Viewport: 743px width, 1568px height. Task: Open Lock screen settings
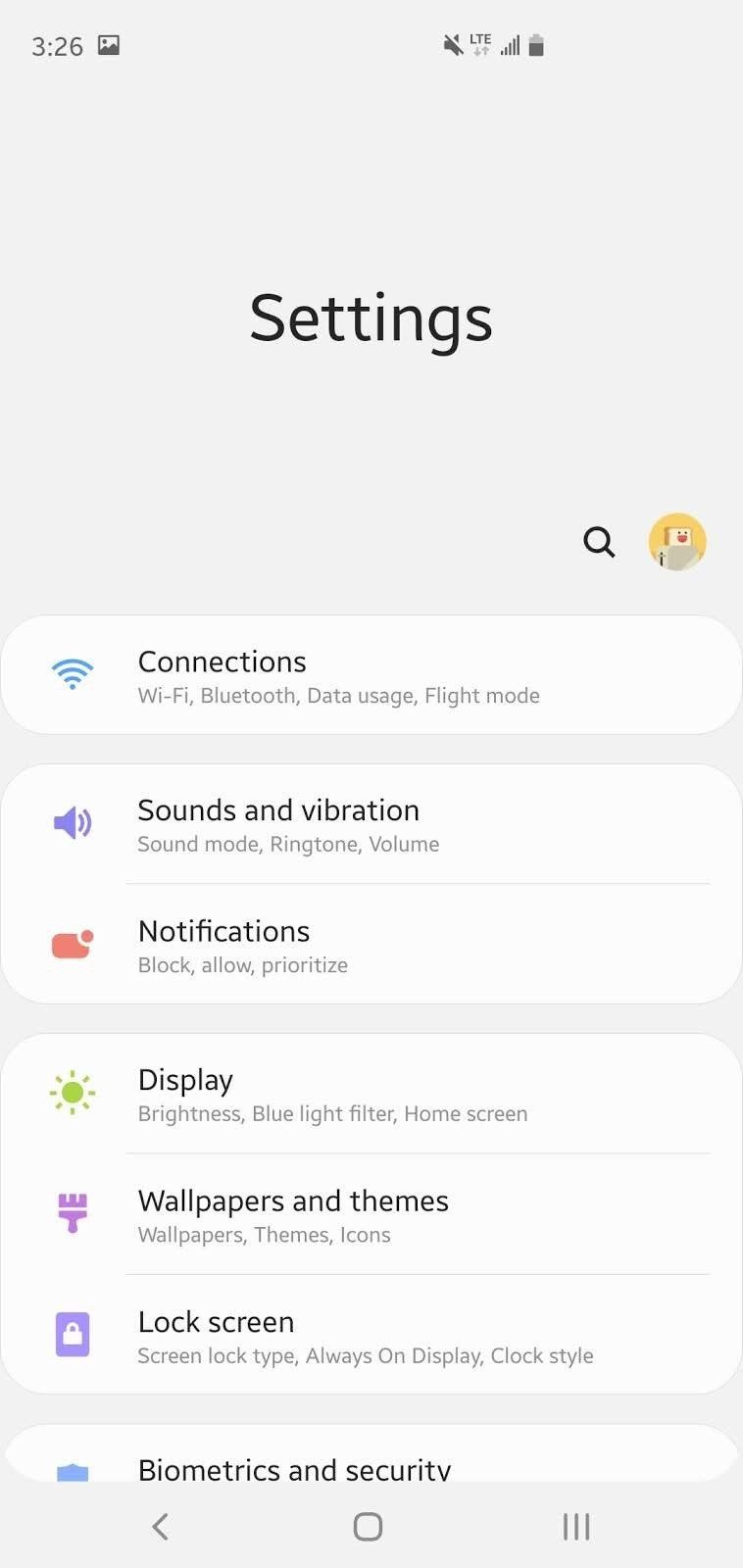click(371, 1336)
